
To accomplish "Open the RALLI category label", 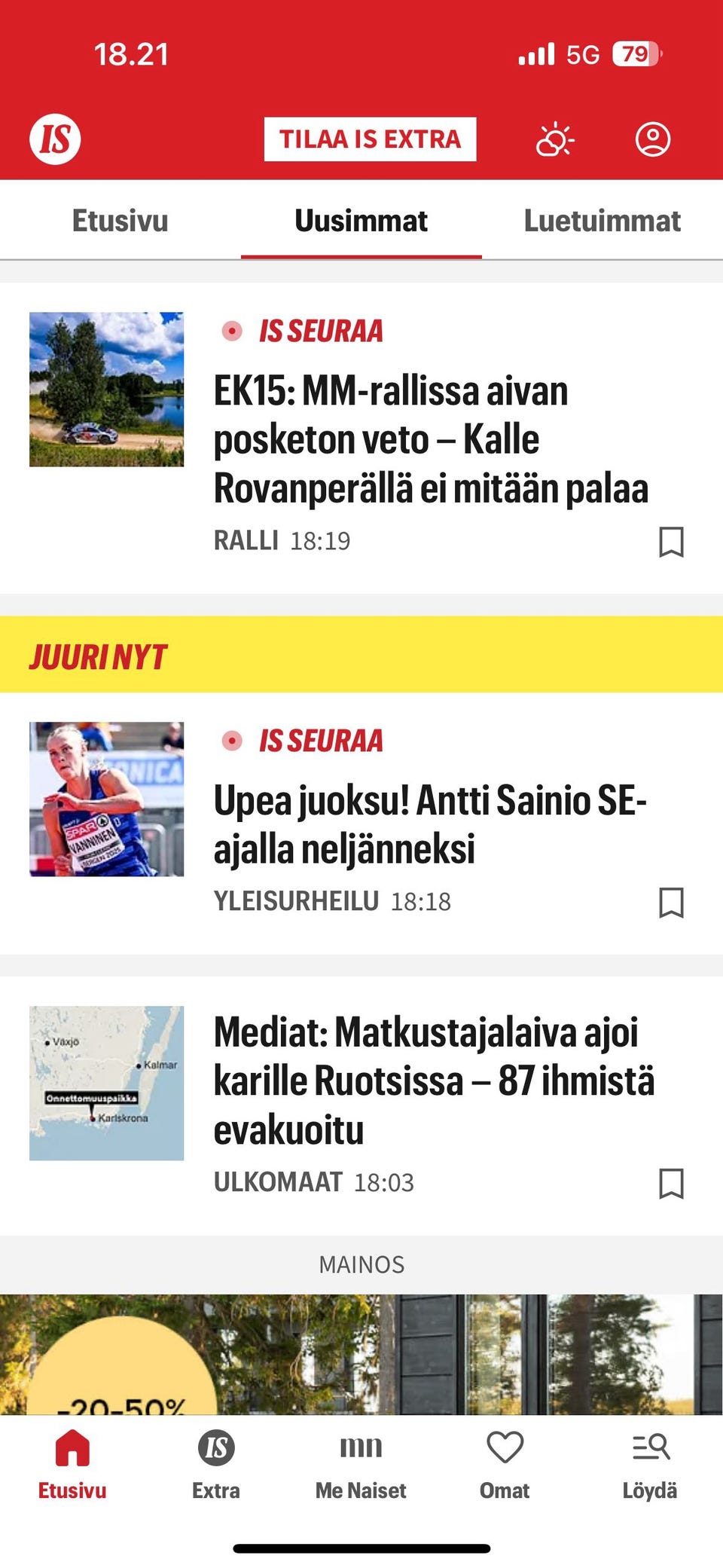I will coord(246,539).
